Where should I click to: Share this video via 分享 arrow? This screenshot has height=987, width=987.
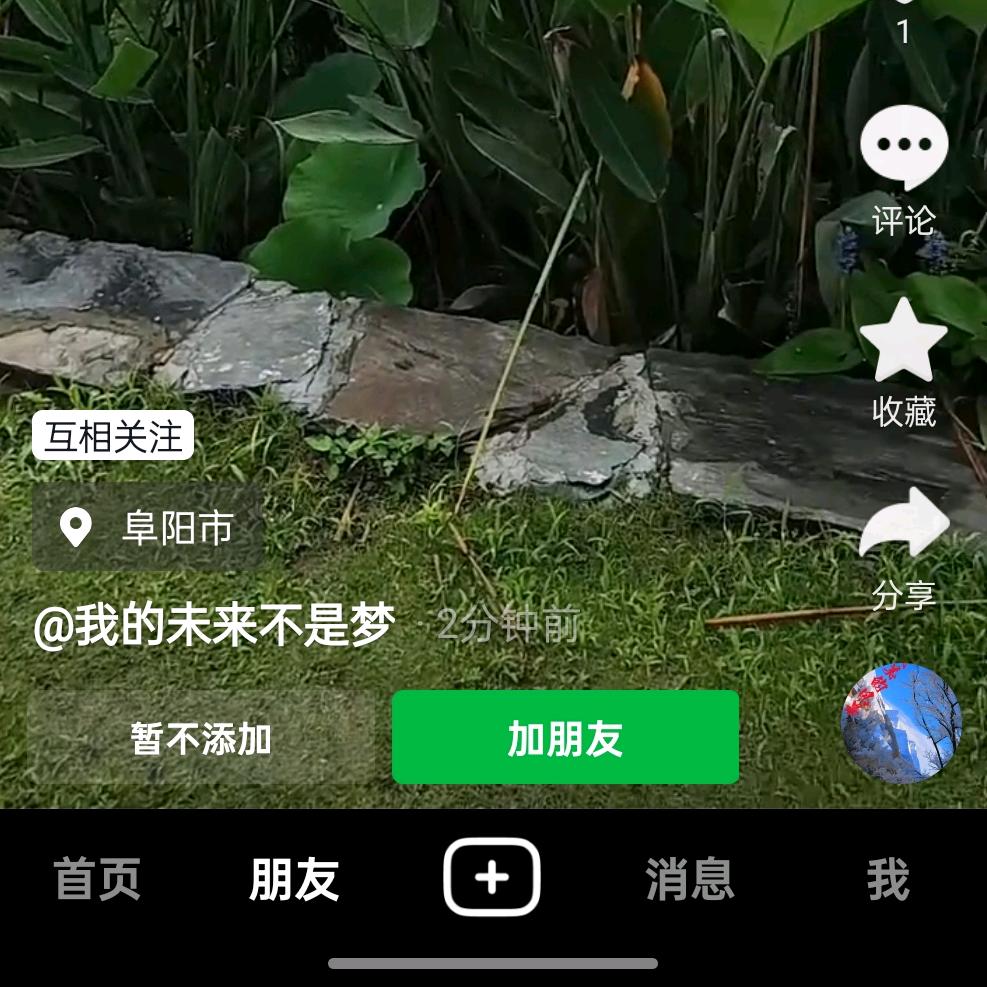point(903,524)
